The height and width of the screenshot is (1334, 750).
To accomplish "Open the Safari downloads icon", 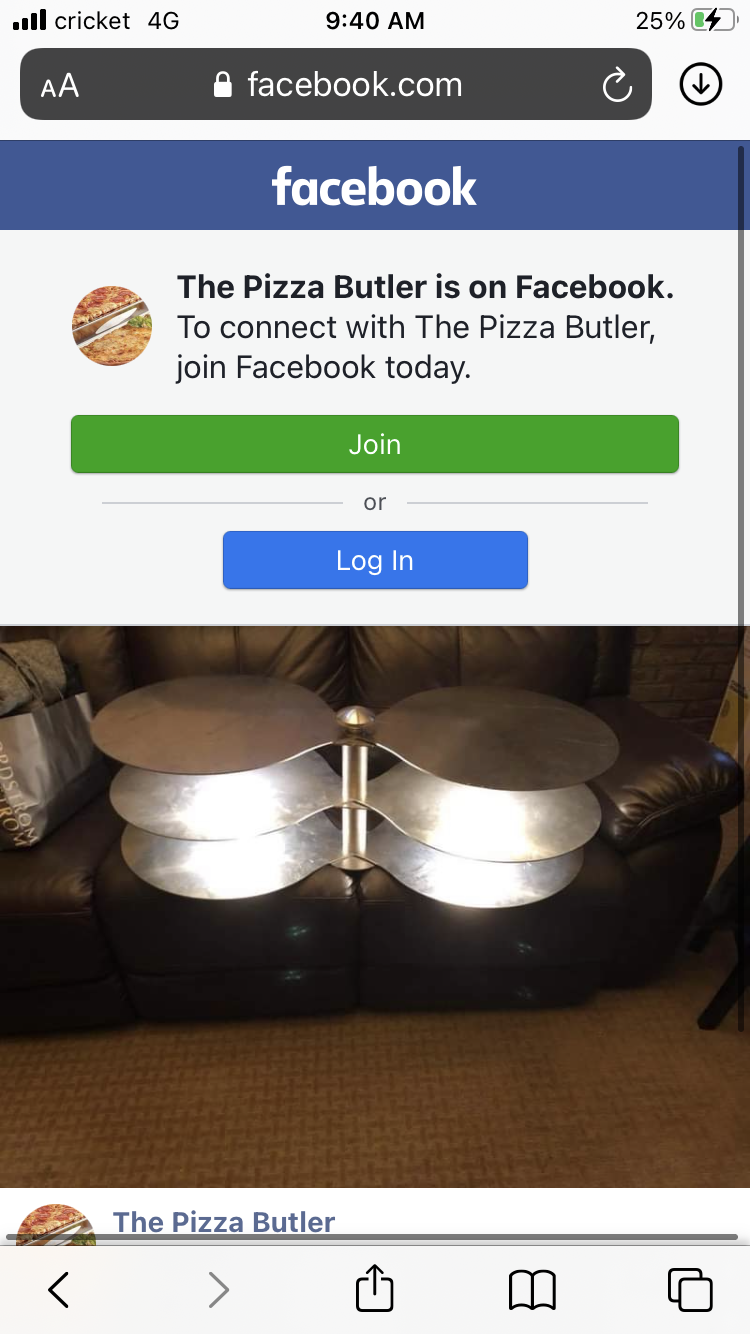I will [701, 85].
